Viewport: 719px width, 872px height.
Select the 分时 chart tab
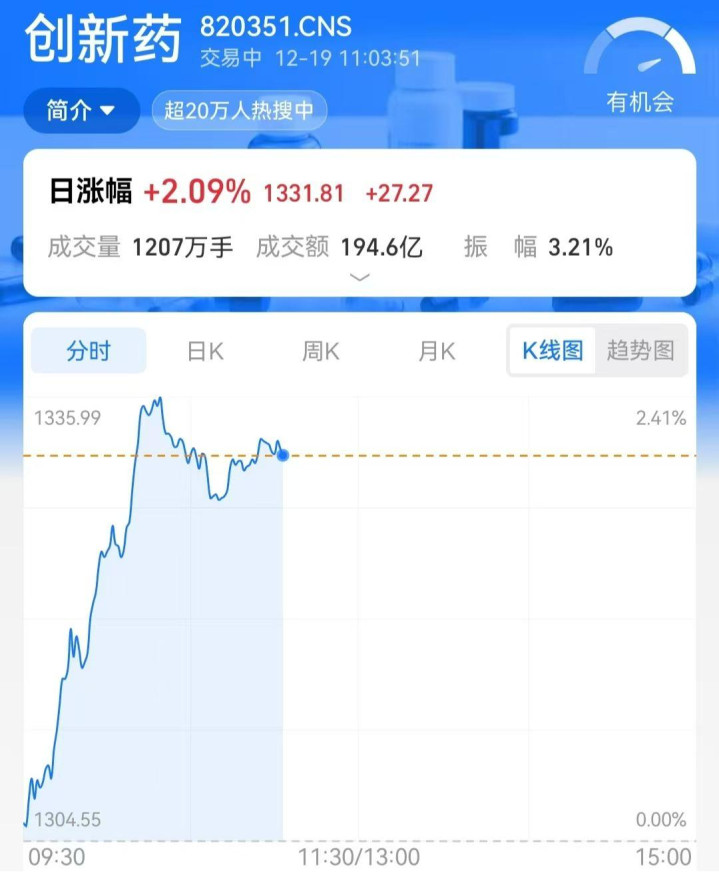click(89, 351)
